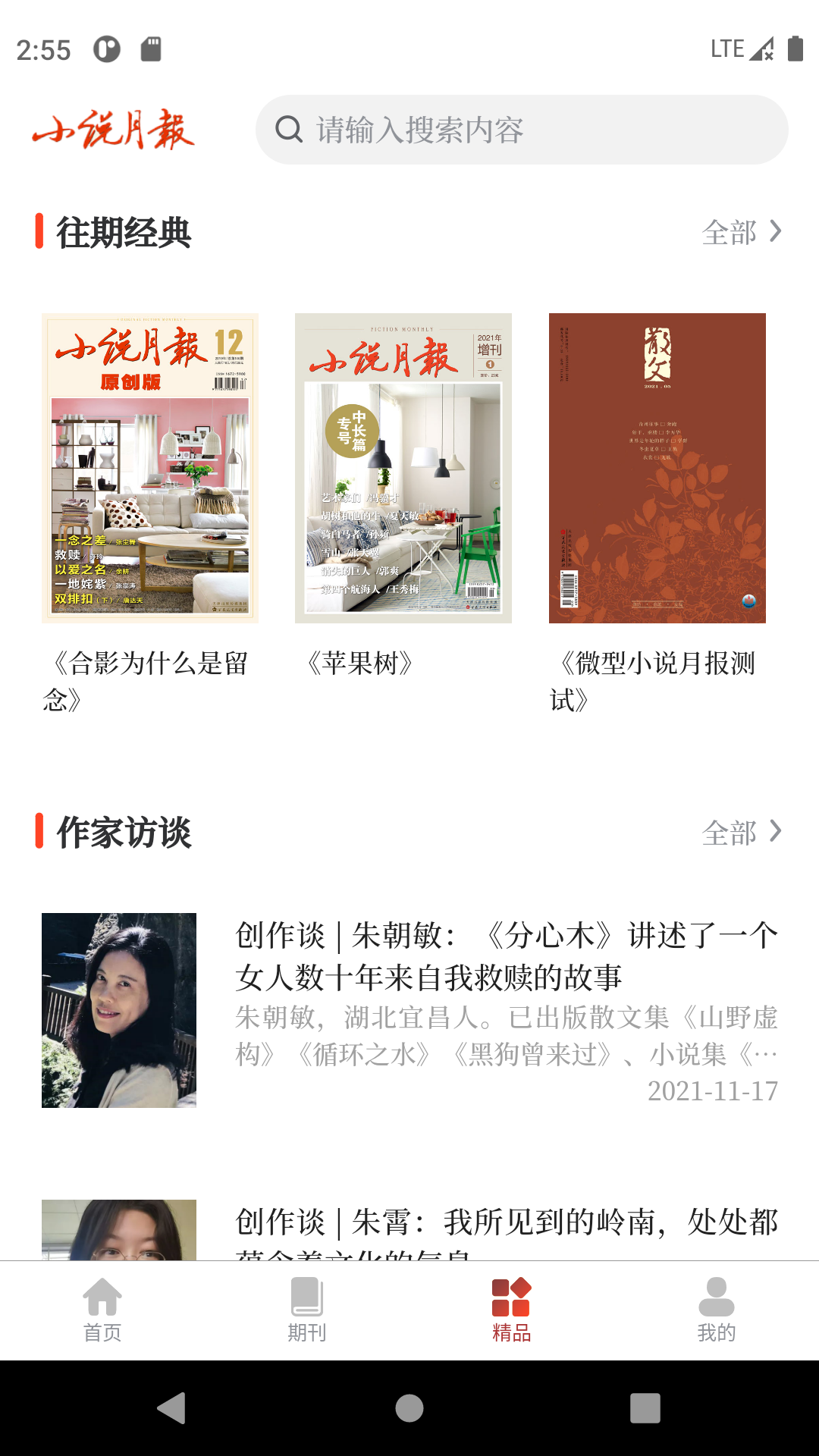Click the 小说月报 app logo
The image size is (819, 1456).
tap(115, 130)
